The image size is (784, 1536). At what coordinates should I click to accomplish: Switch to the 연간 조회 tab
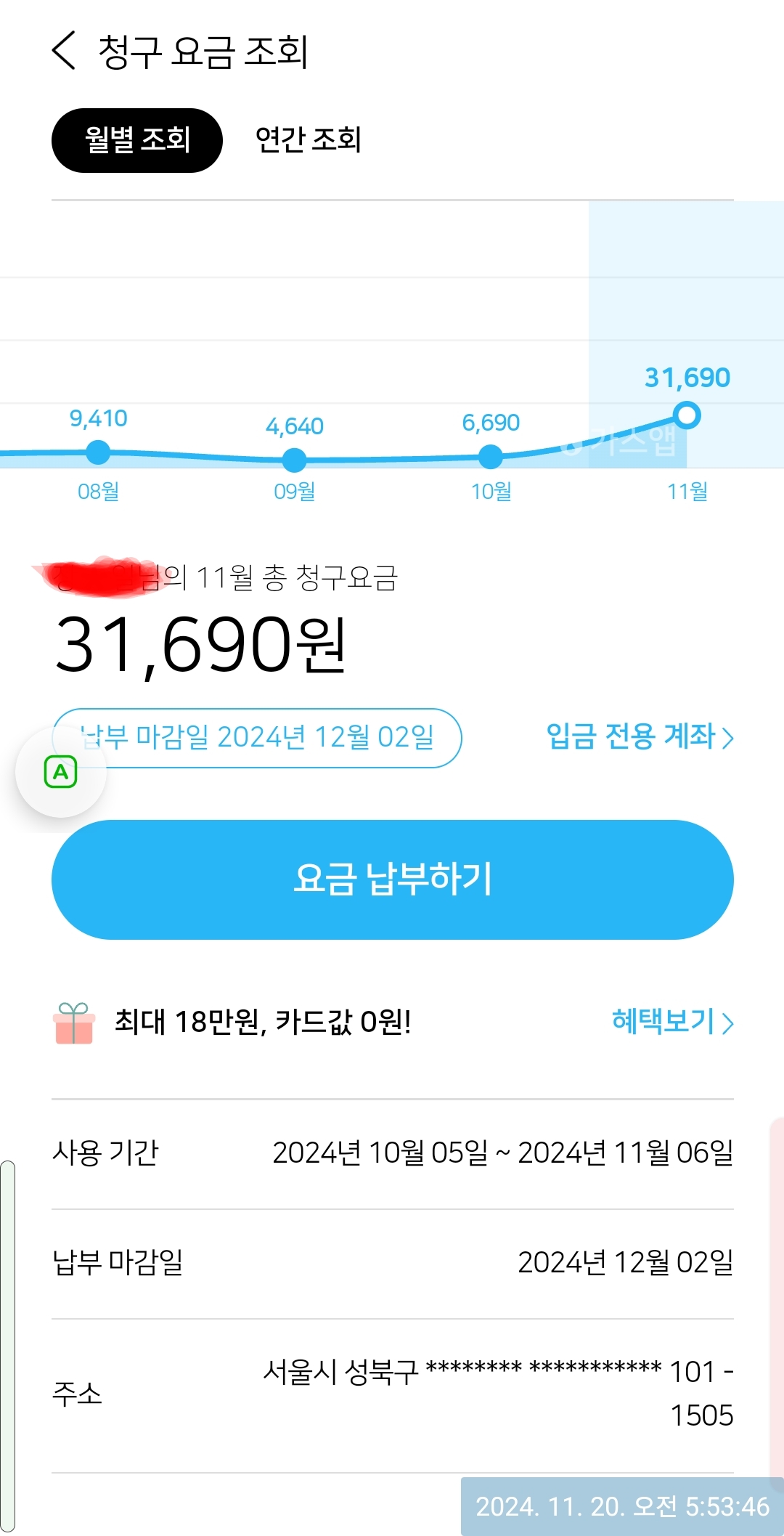(308, 140)
